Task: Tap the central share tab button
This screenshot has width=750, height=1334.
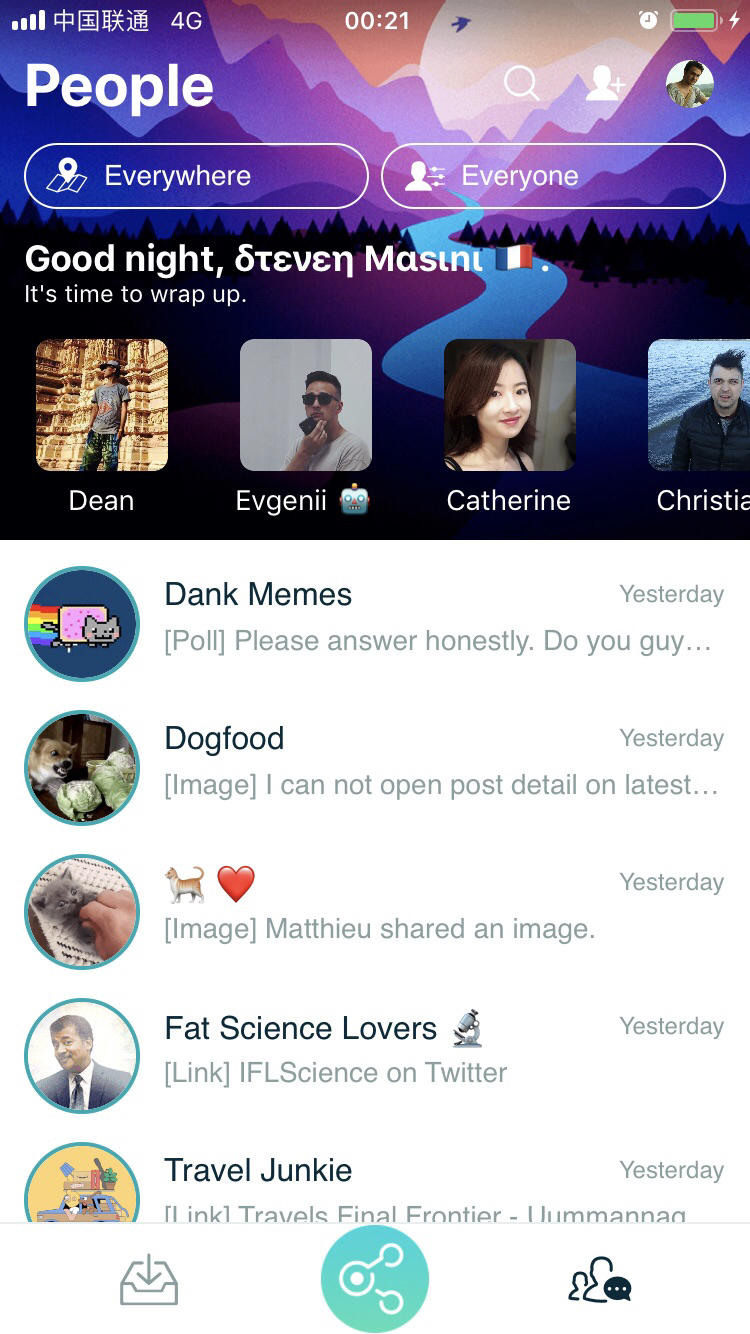Action: [x=375, y=1280]
